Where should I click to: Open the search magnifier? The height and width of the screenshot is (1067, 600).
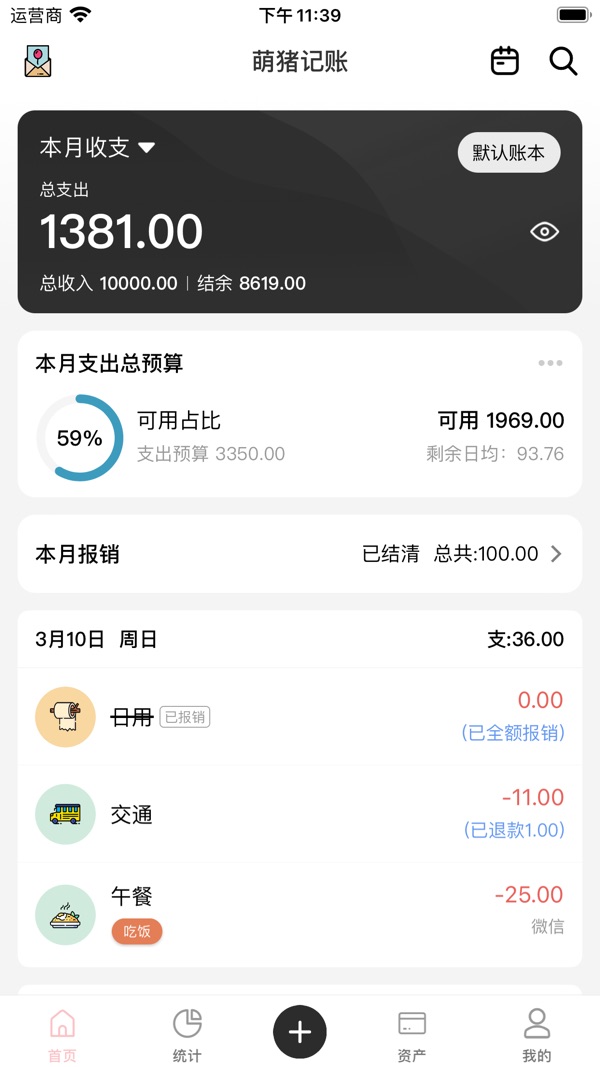(563, 61)
